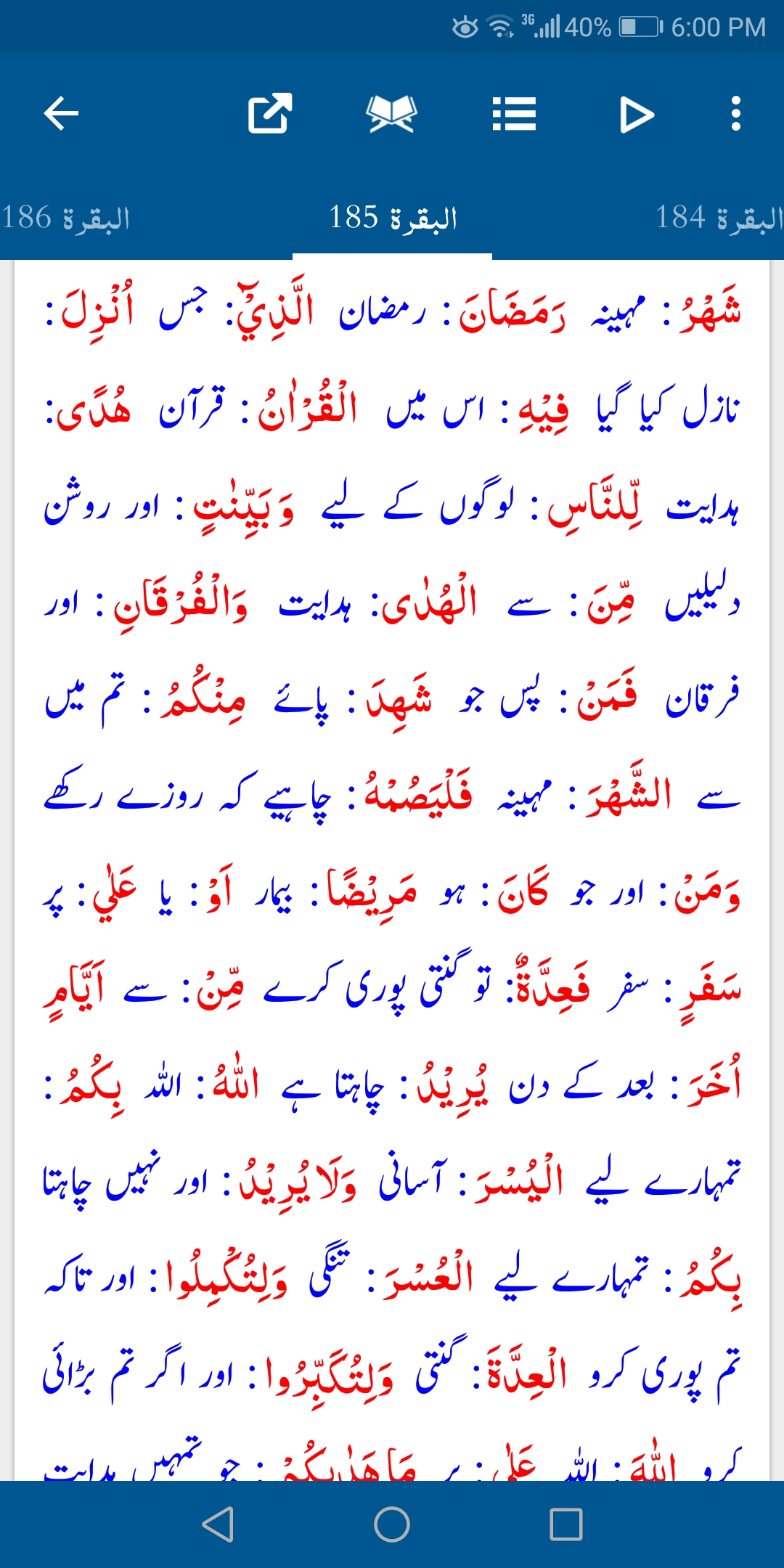784x1568 pixels.
Task: Go back using the toolbar arrow
Action: 61,114
